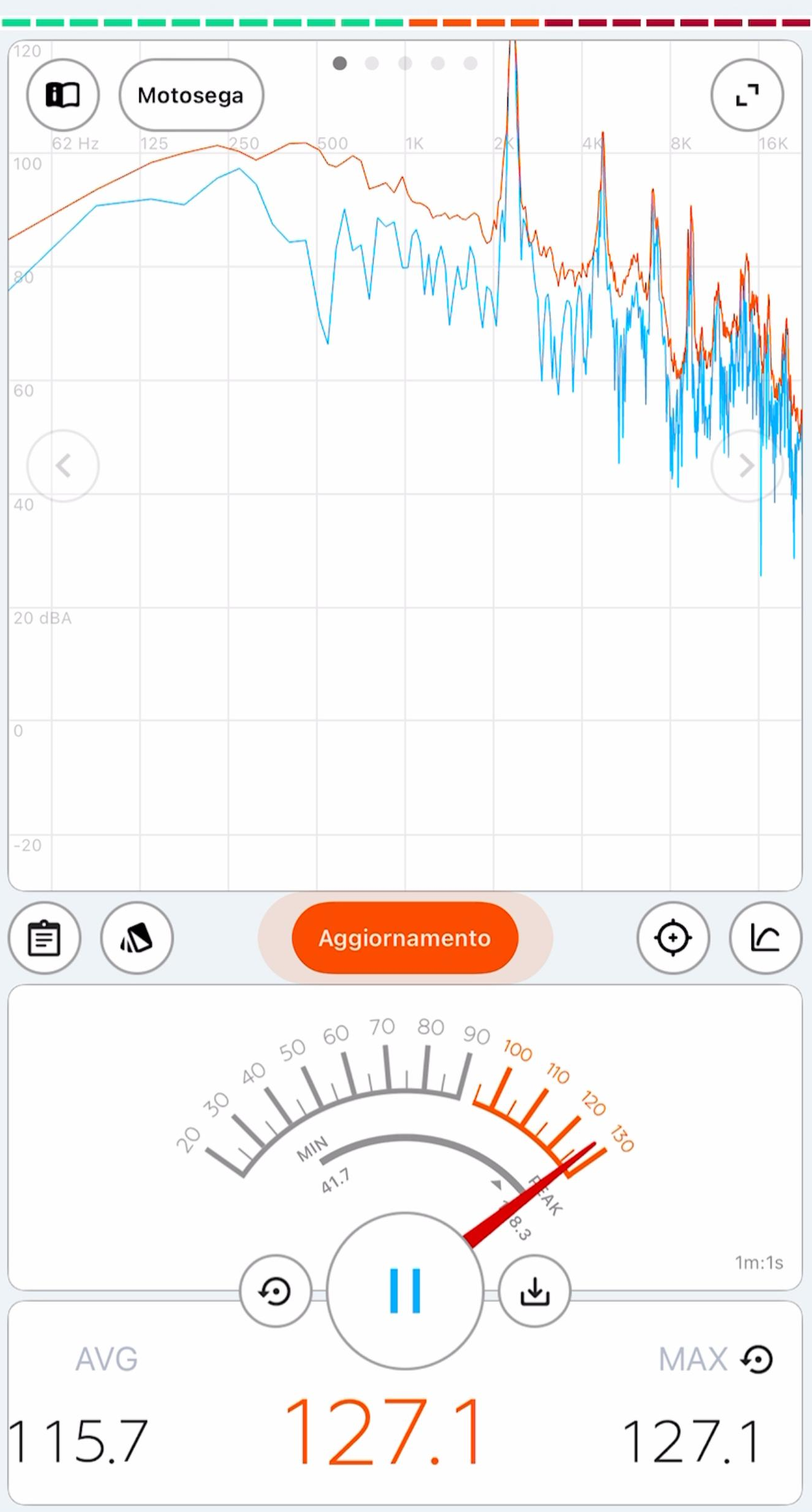Open the measurement notes clipboard

click(x=44, y=938)
